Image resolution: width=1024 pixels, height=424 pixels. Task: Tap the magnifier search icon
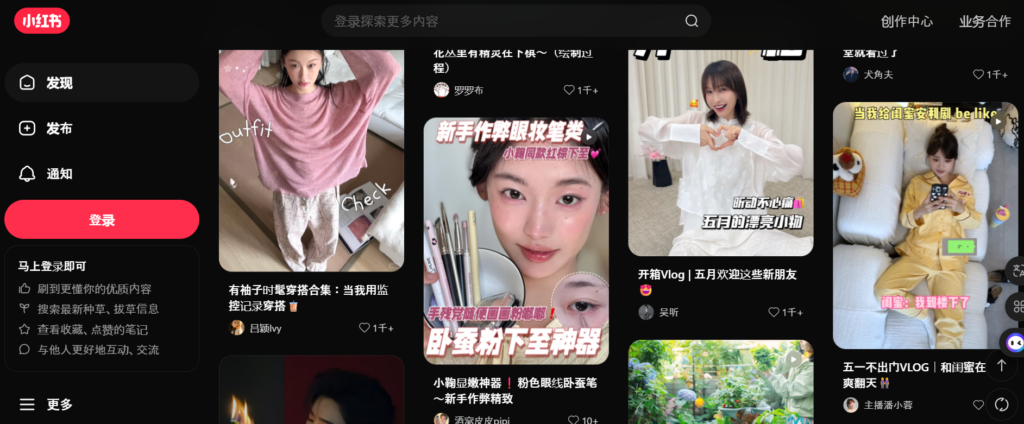coord(691,21)
